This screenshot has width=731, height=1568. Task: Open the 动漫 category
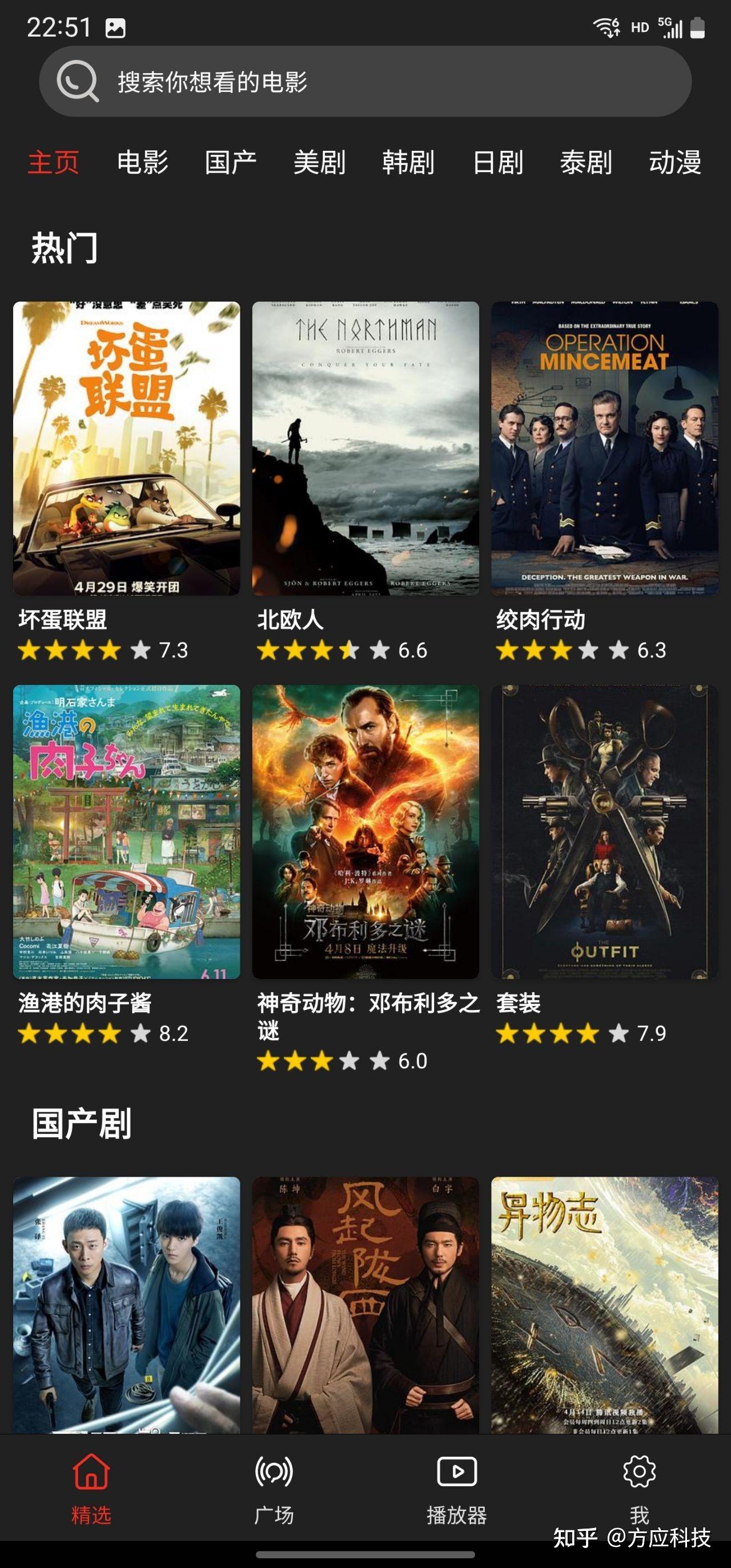(x=675, y=163)
